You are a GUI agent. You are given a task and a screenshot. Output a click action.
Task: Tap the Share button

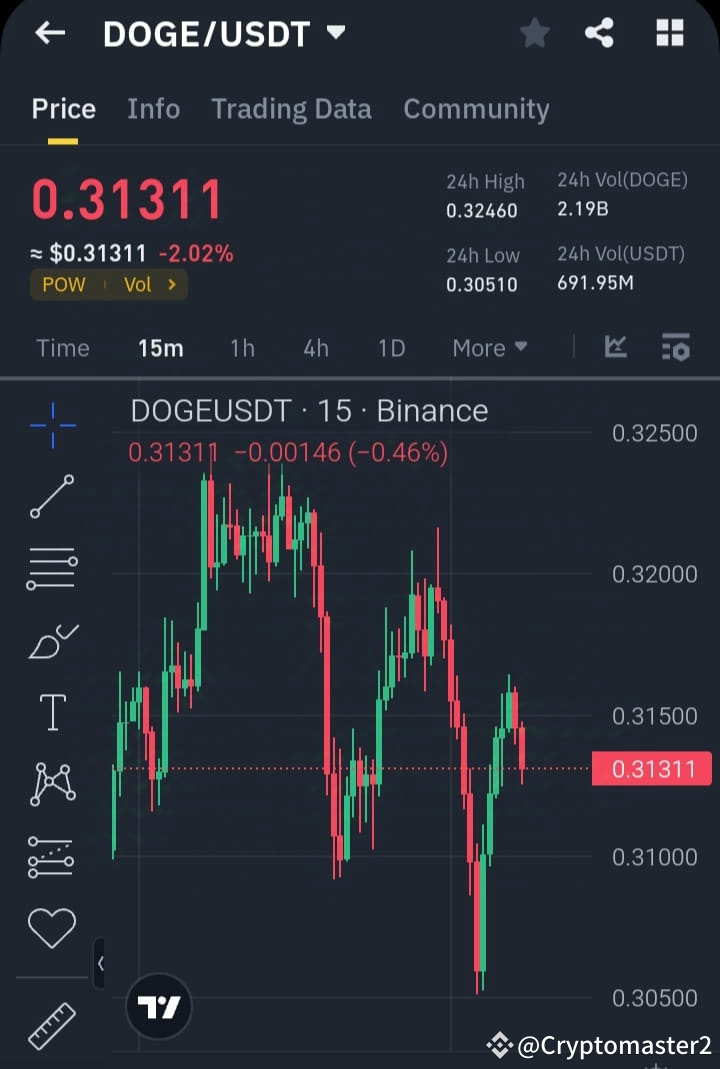(599, 33)
